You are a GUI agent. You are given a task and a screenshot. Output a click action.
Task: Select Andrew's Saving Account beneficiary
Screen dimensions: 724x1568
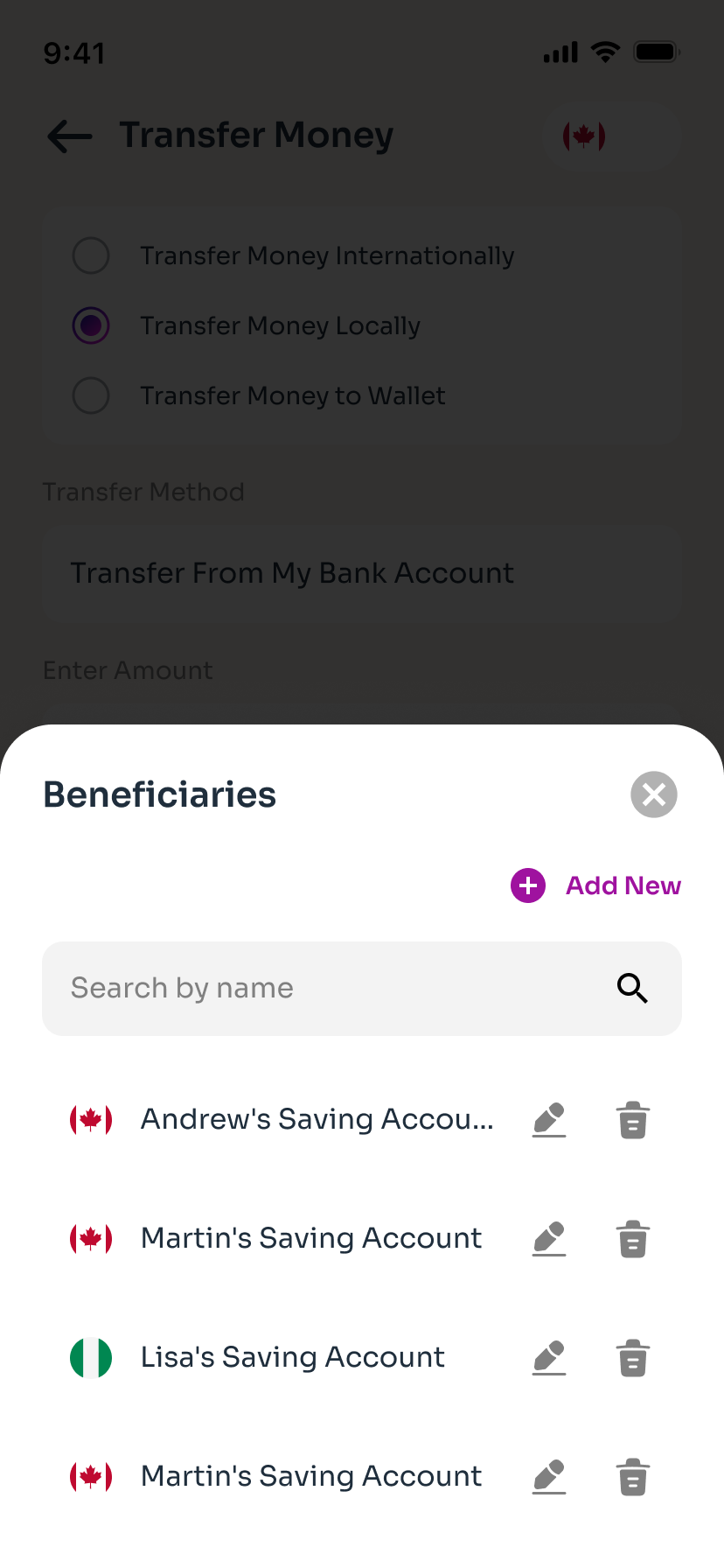[317, 1119]
